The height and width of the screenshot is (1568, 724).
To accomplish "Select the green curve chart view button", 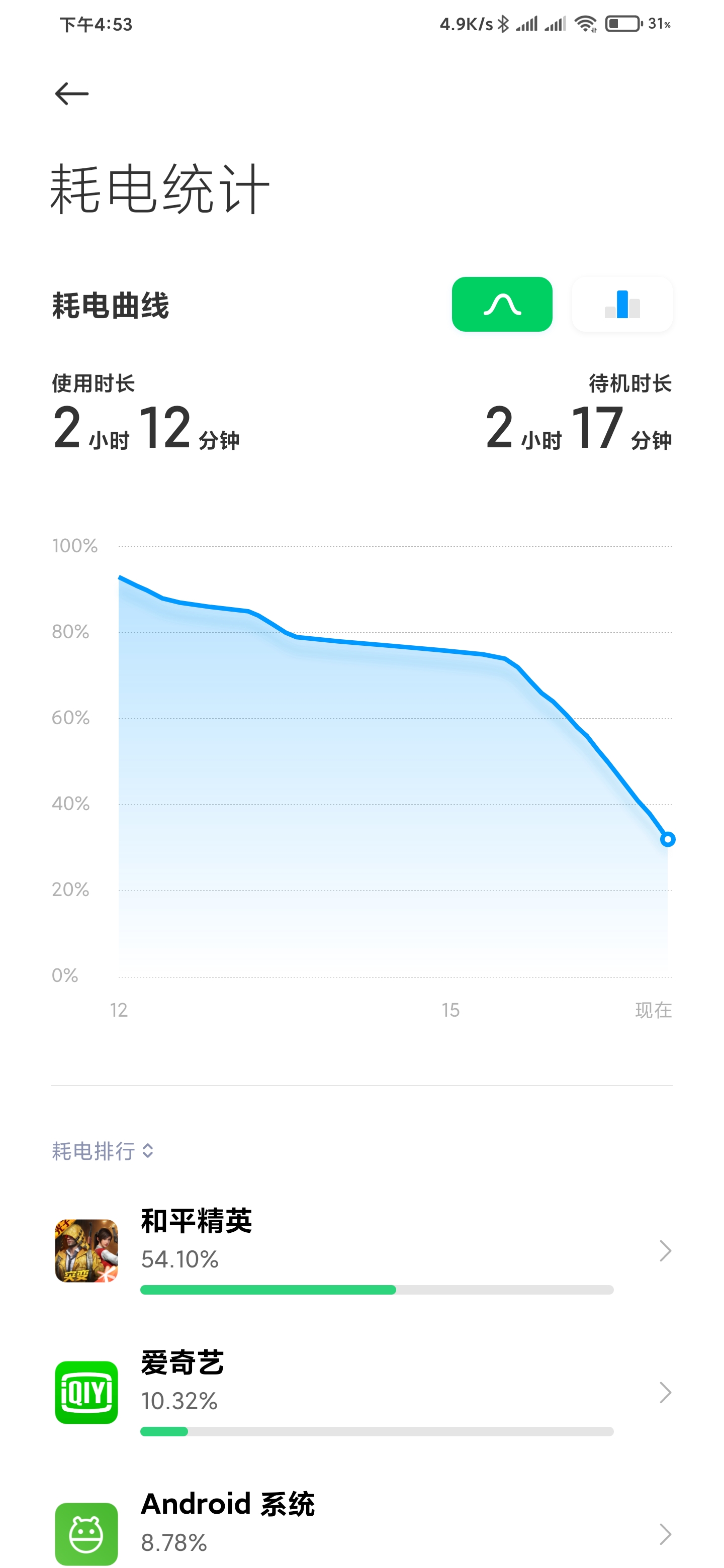I will [502, 305].
